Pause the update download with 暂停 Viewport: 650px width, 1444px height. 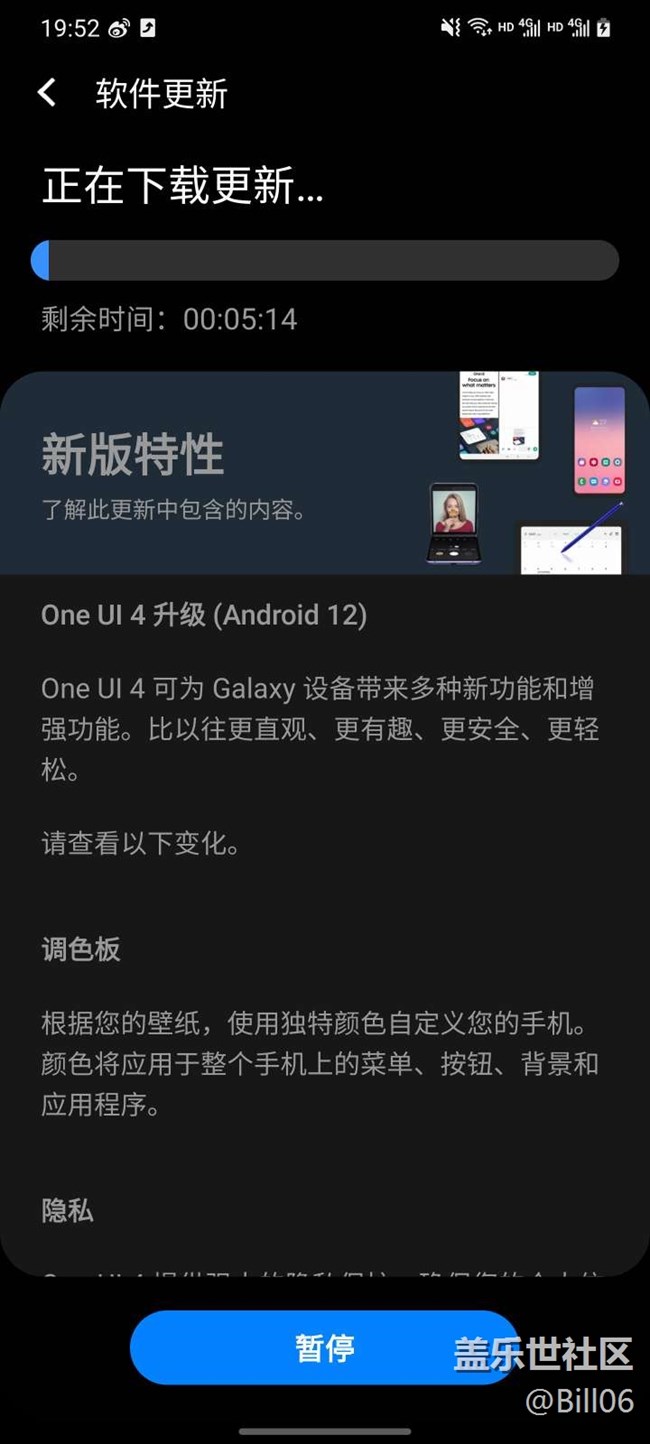[x=324, y=1347]
